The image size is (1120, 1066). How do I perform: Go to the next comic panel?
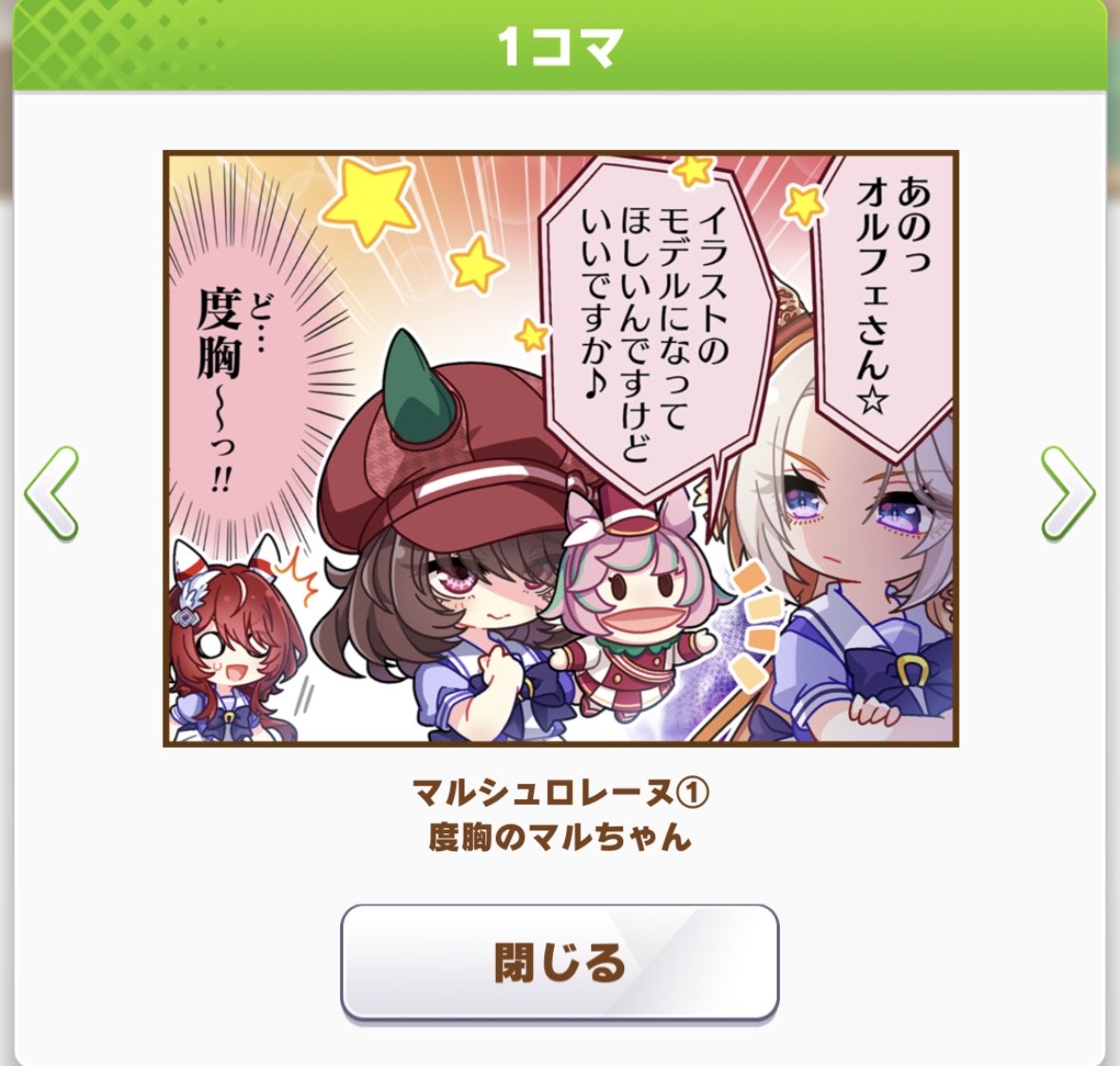[x=1067, y=493]
